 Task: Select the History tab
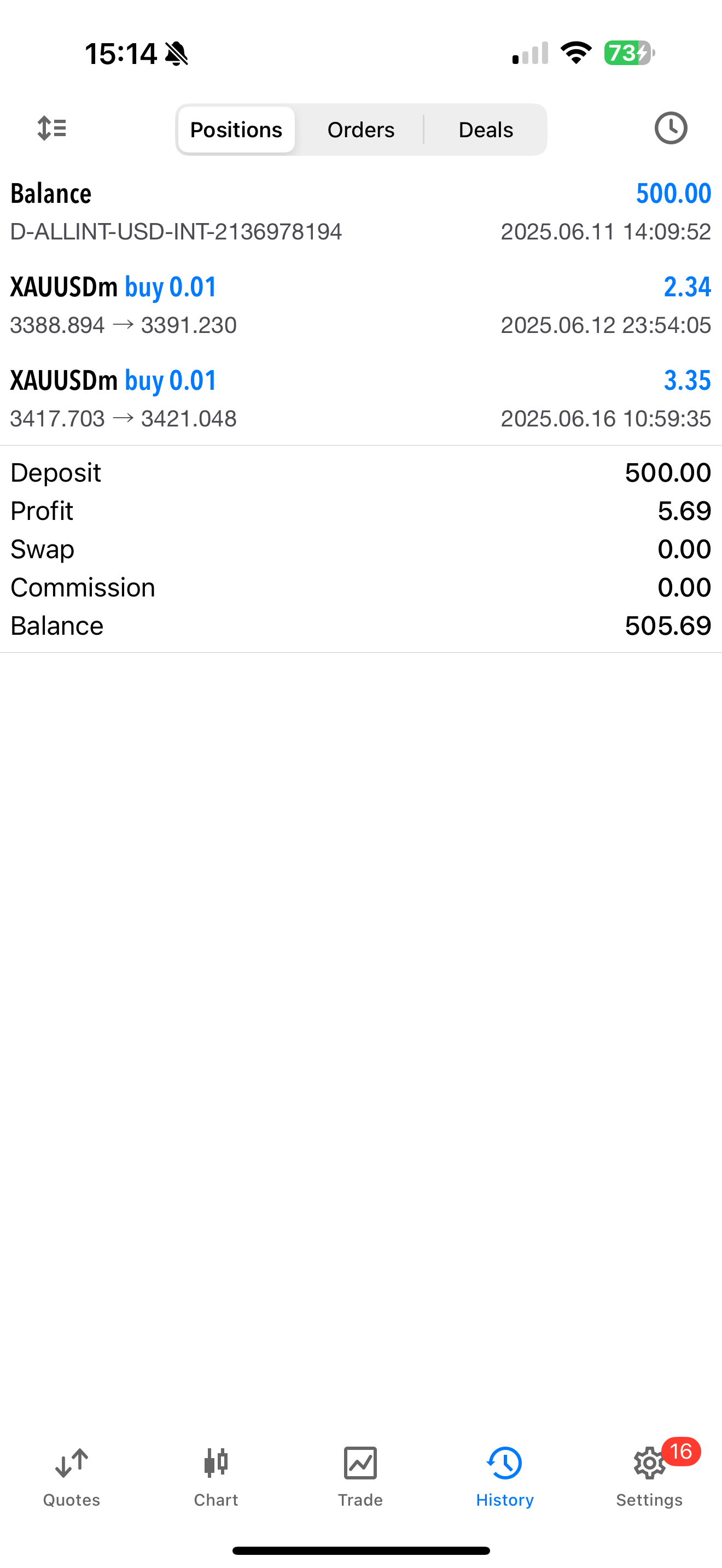coord(505,1477)
